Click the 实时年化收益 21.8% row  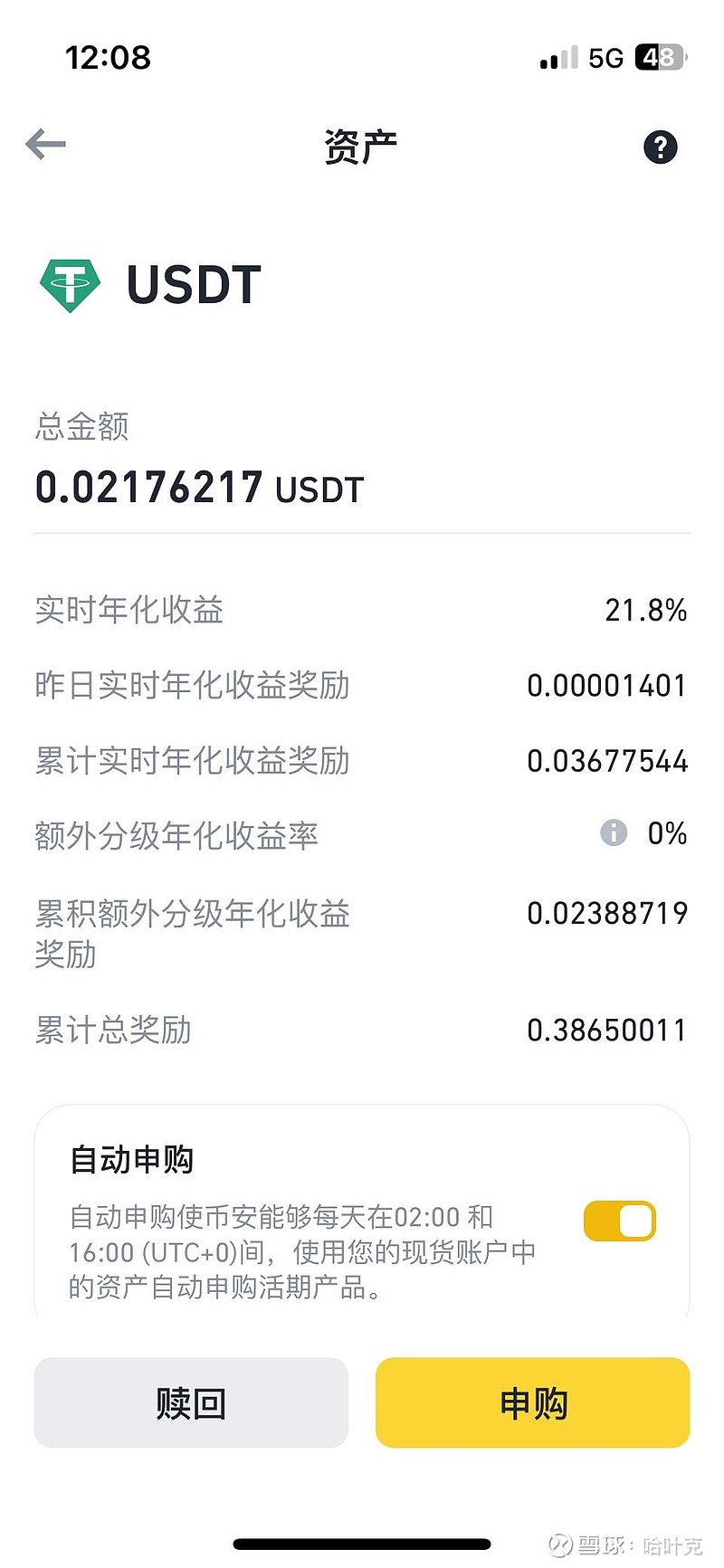pos(362,610)
